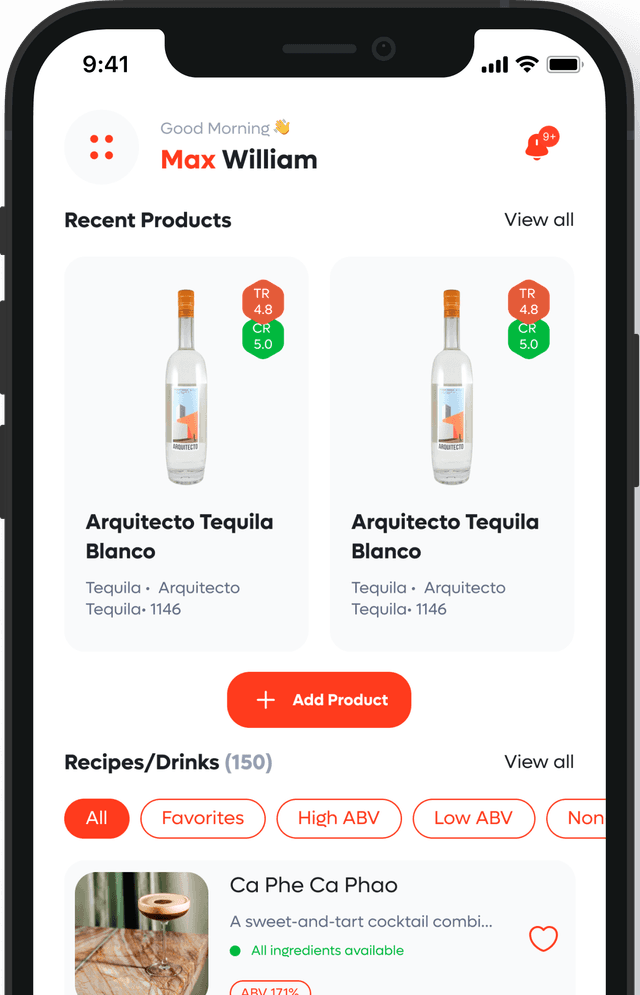The height and width of the screenshot is (995, 640).
Task: View all Recent Products
Action: coord(539,220)
